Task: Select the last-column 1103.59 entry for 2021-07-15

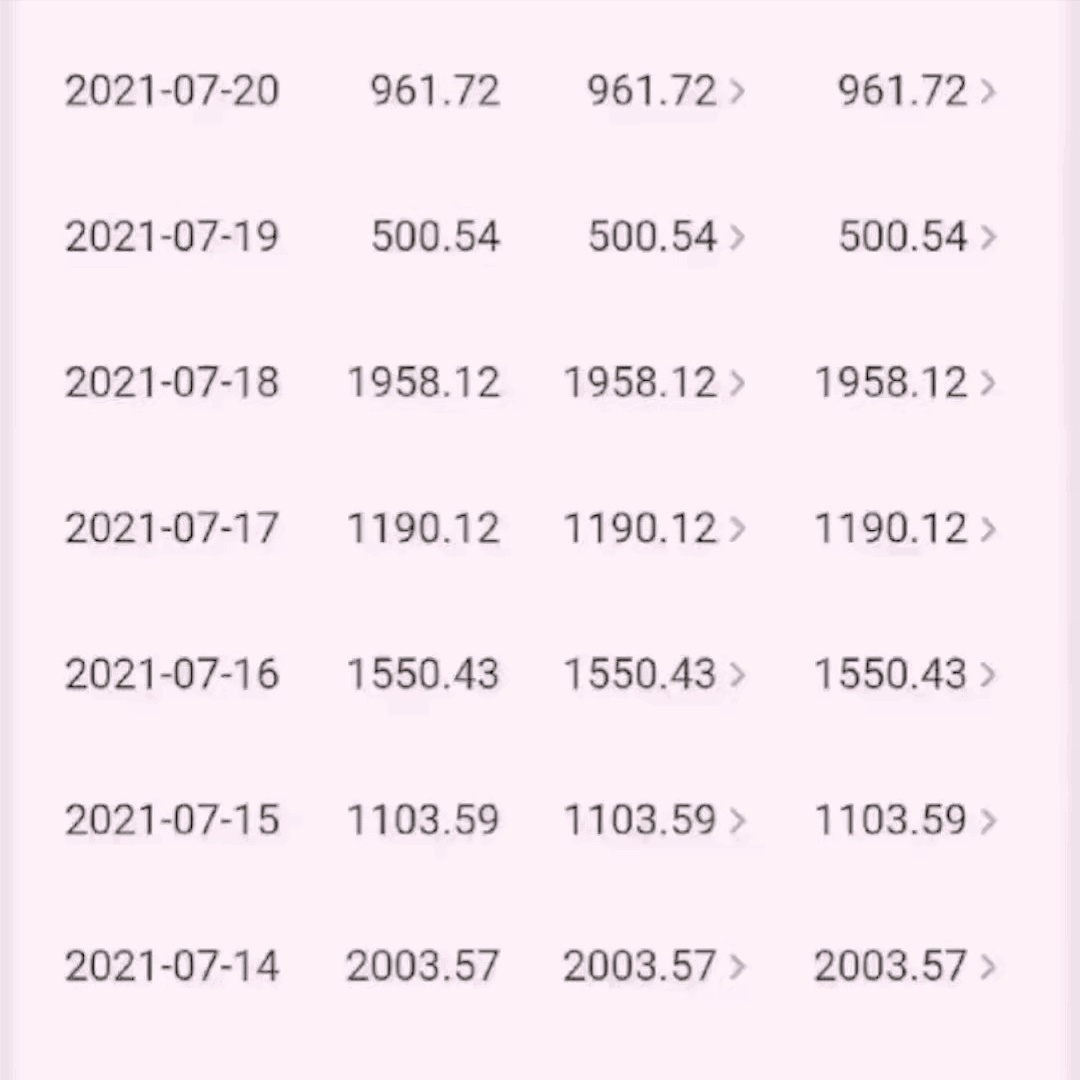Action: (905, 821)
